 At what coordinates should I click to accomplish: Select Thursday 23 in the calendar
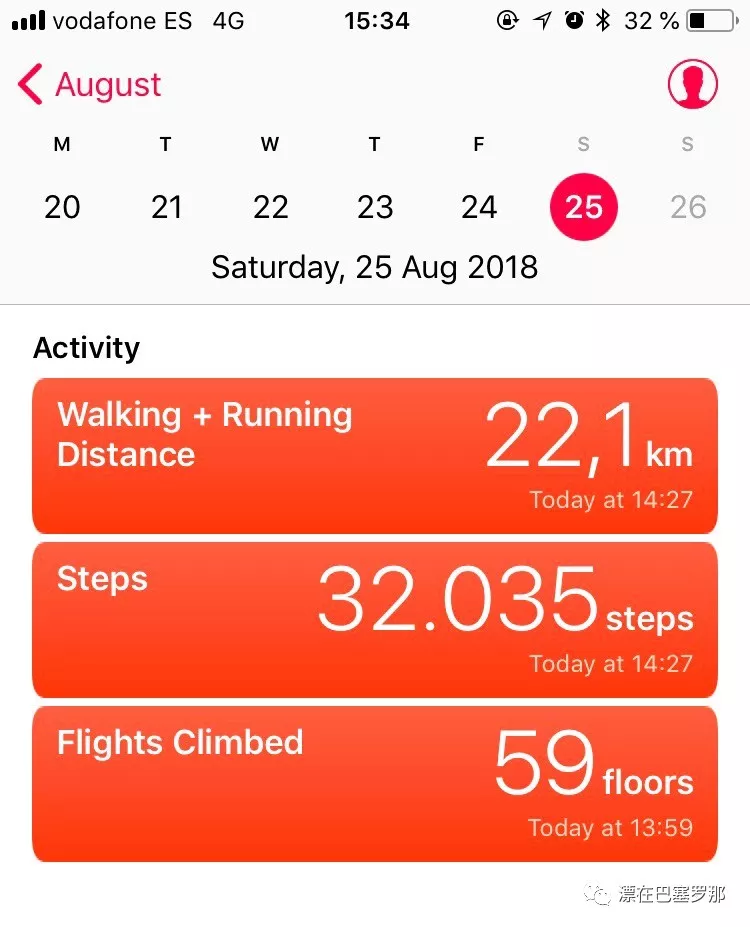click(x=375, y=207)
